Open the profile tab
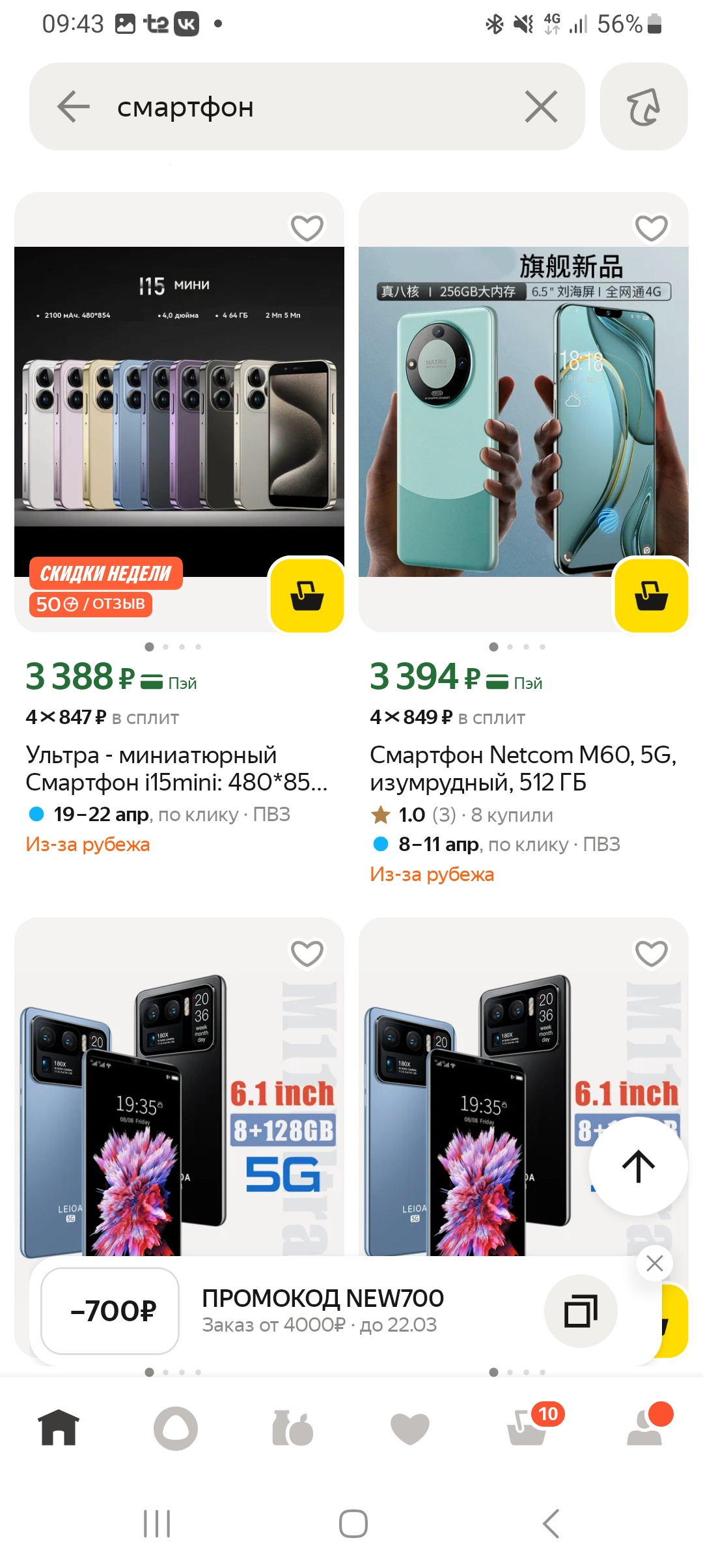 point(644,1429)
